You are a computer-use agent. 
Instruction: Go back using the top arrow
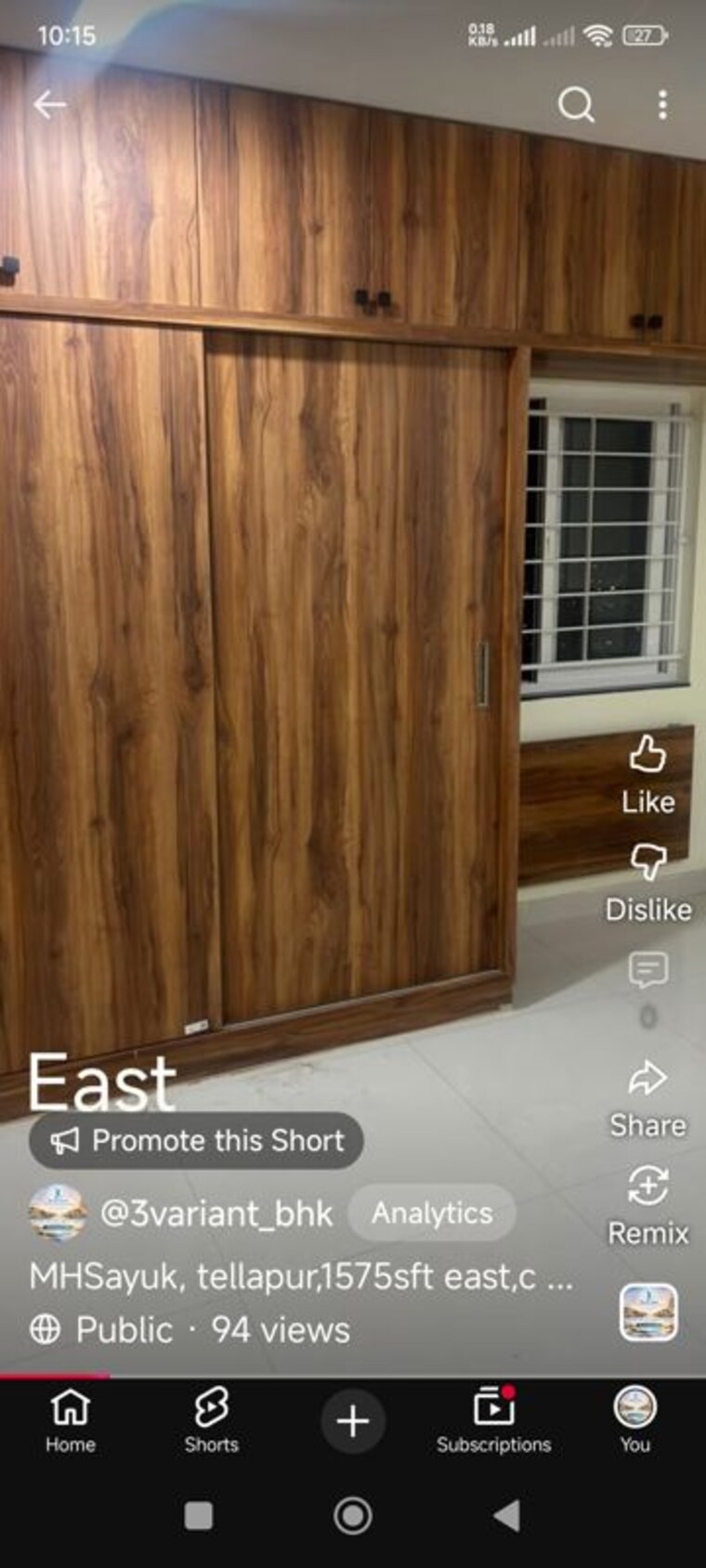coord(49,105)
